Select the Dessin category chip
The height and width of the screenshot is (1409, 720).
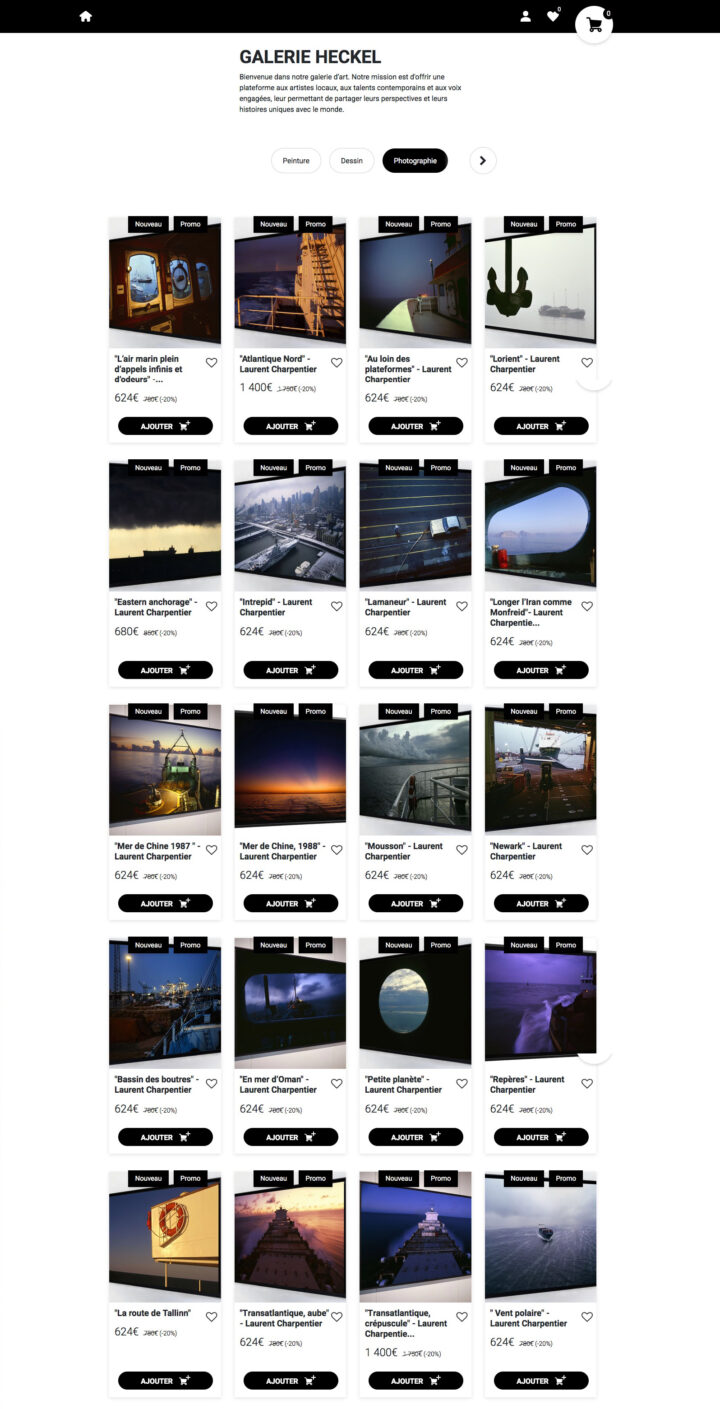[x=352, y=161]
